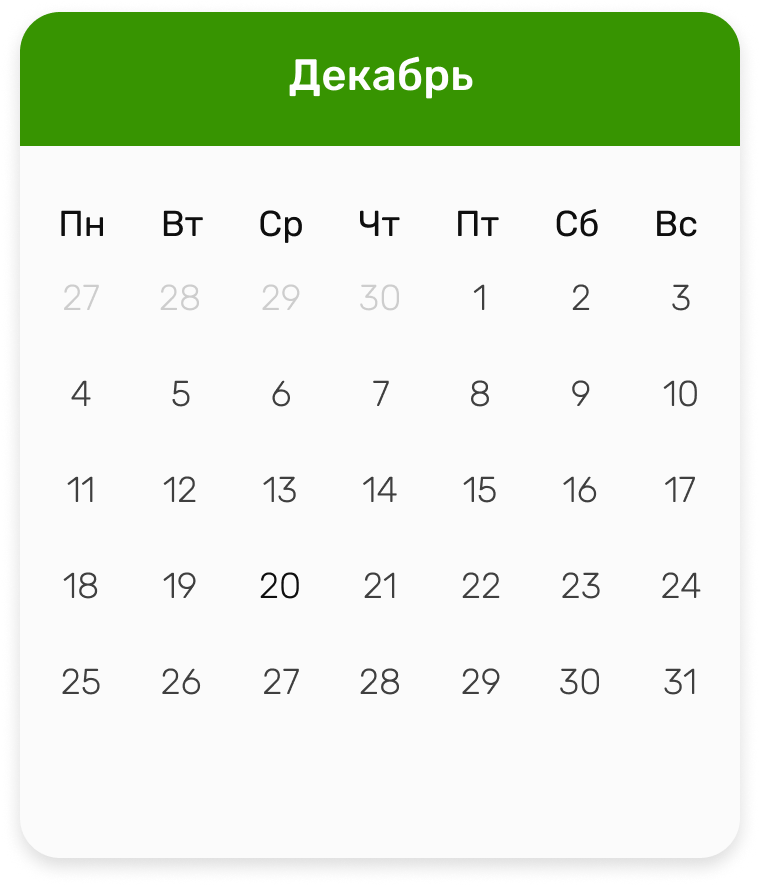Tap date 22 in the Пт column

point(480,586)
